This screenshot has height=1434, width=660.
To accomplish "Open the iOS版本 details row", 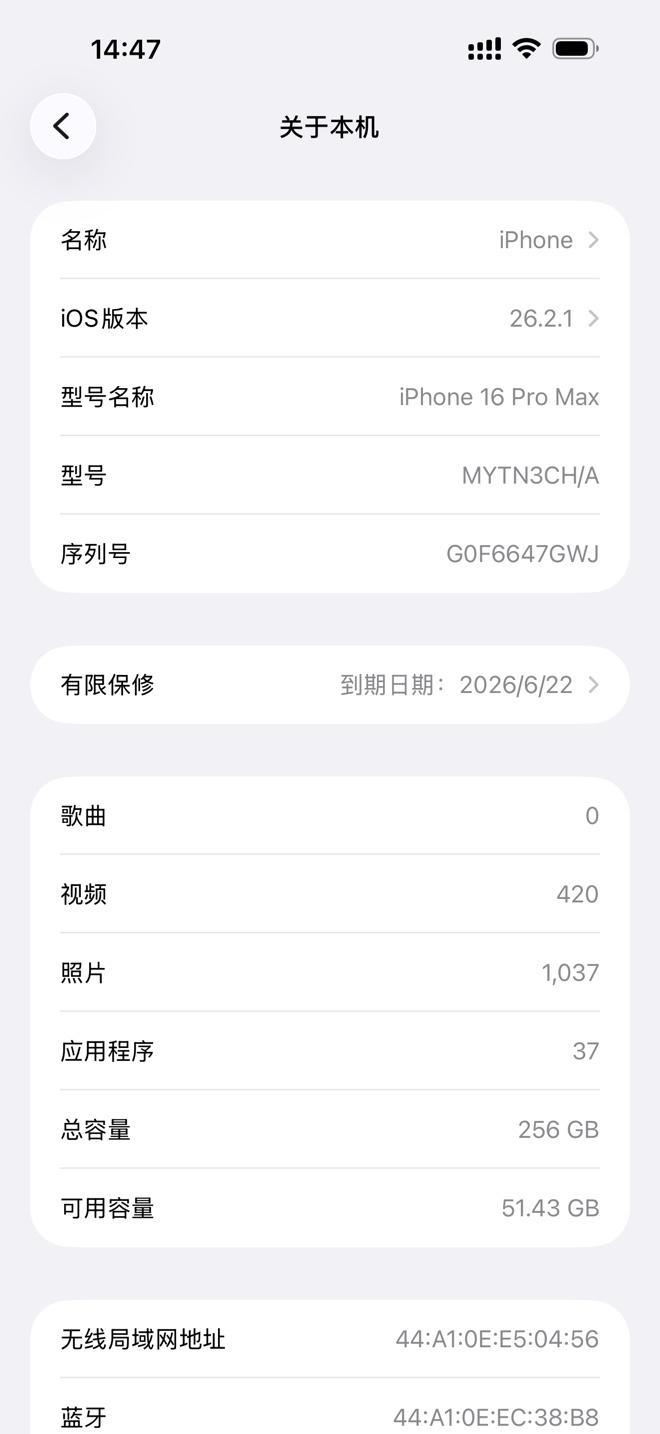I will click(330, 319).
